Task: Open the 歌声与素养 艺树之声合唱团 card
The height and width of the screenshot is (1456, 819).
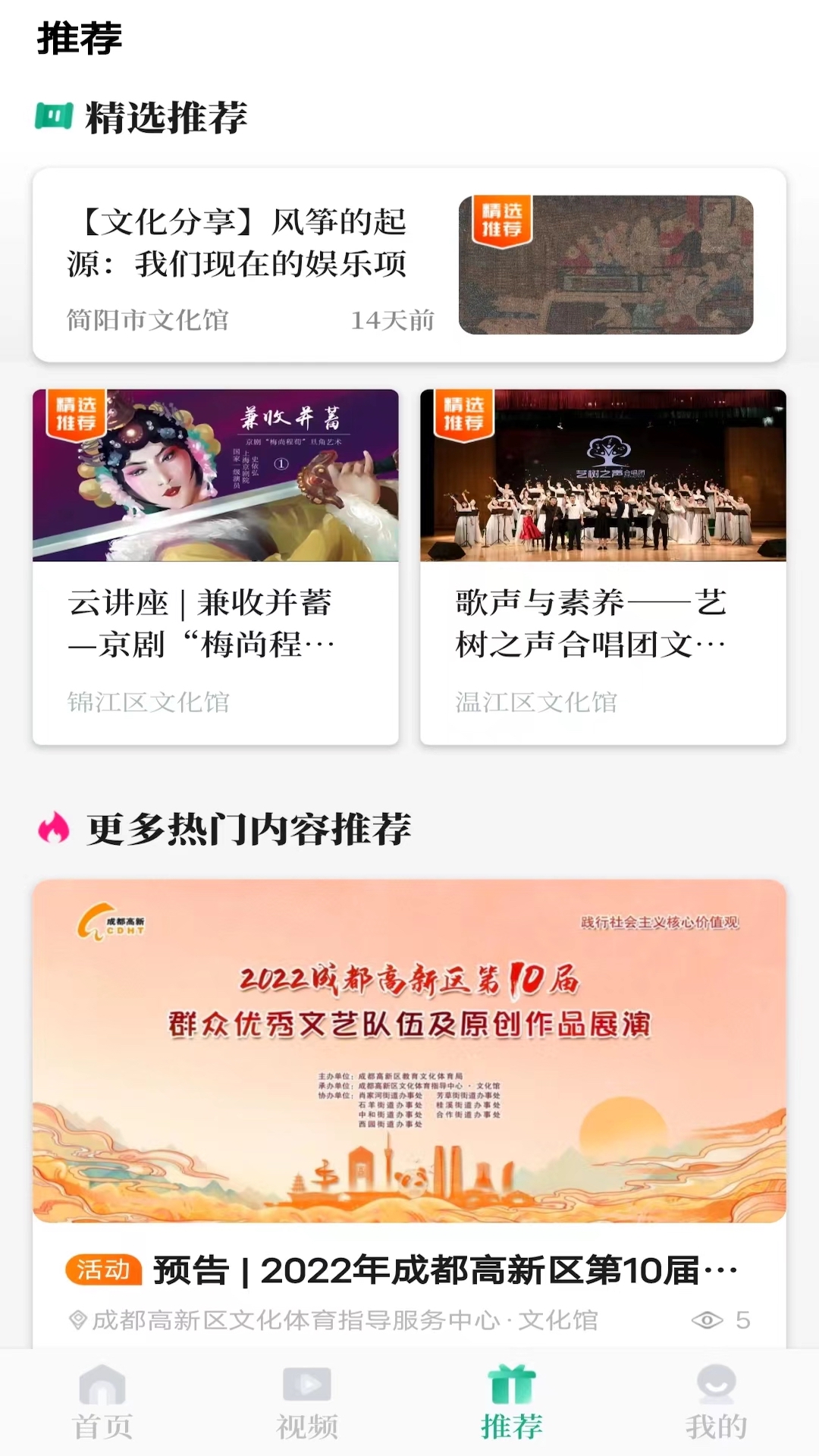Action: click(603, 566)
